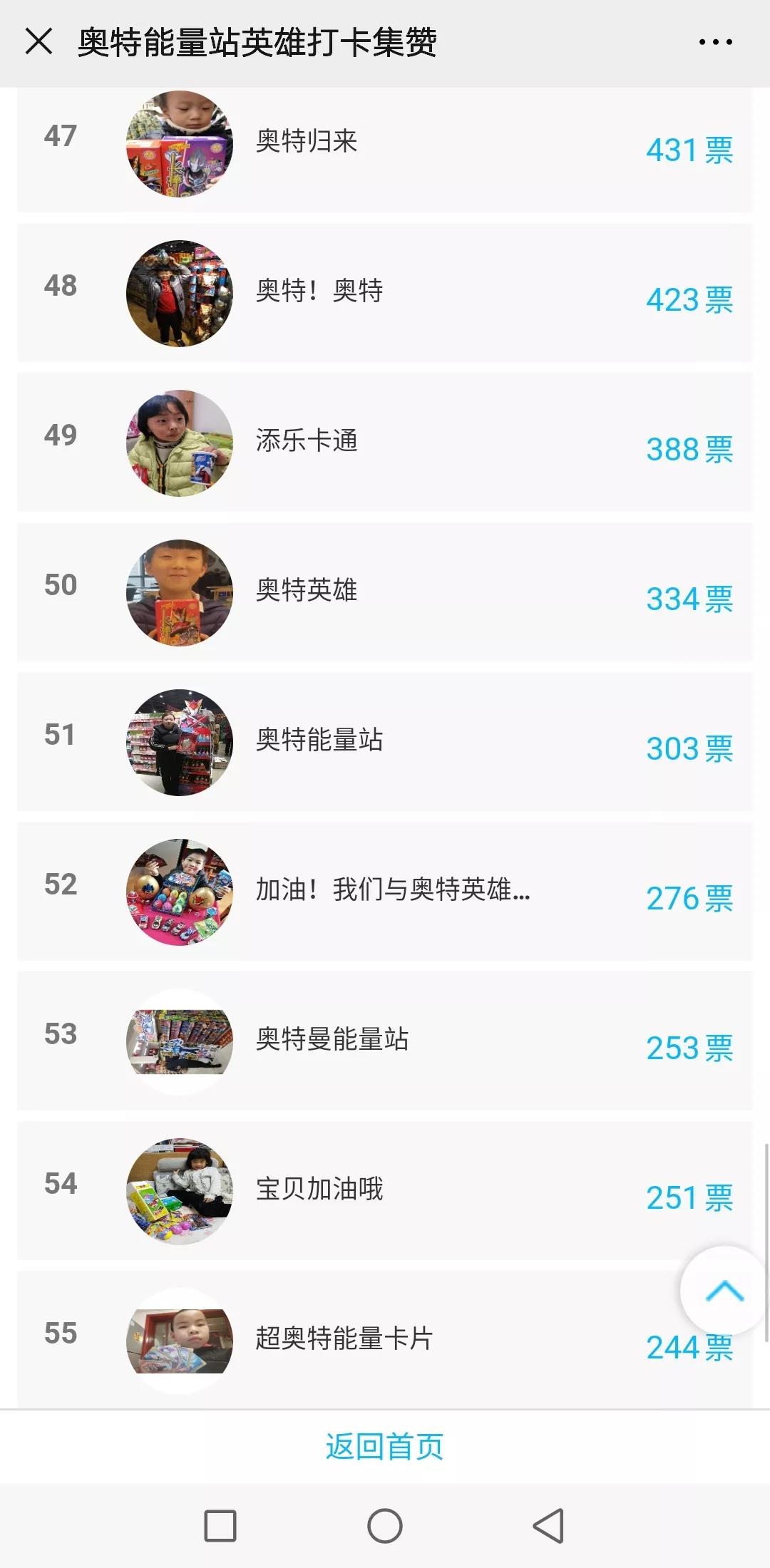The image size is (770, 1568).
Task: Return to the homepage via 返回首页
Action: pyautogui.click(x=384, y=1447)
